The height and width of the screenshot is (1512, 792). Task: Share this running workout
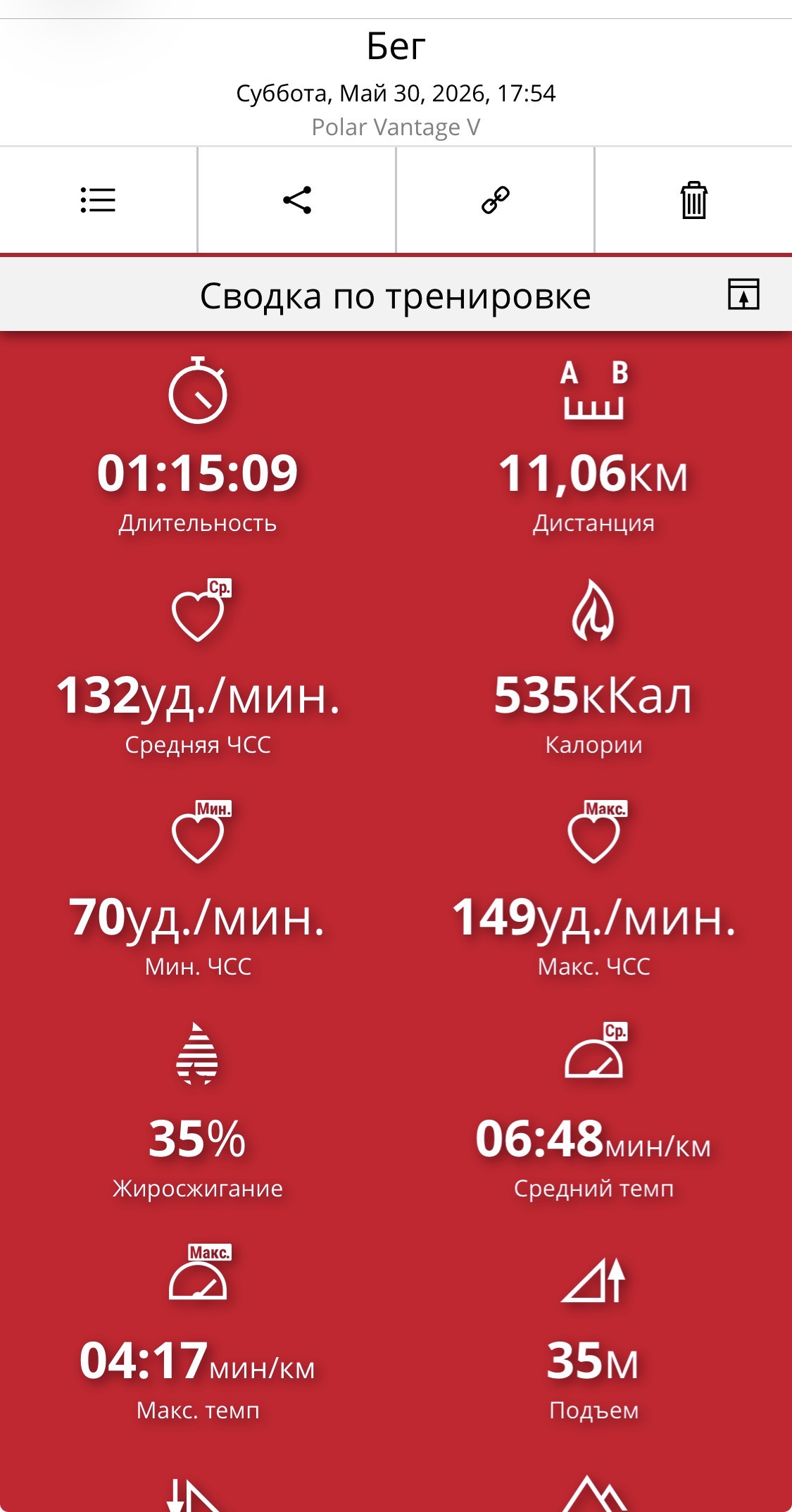297,200
